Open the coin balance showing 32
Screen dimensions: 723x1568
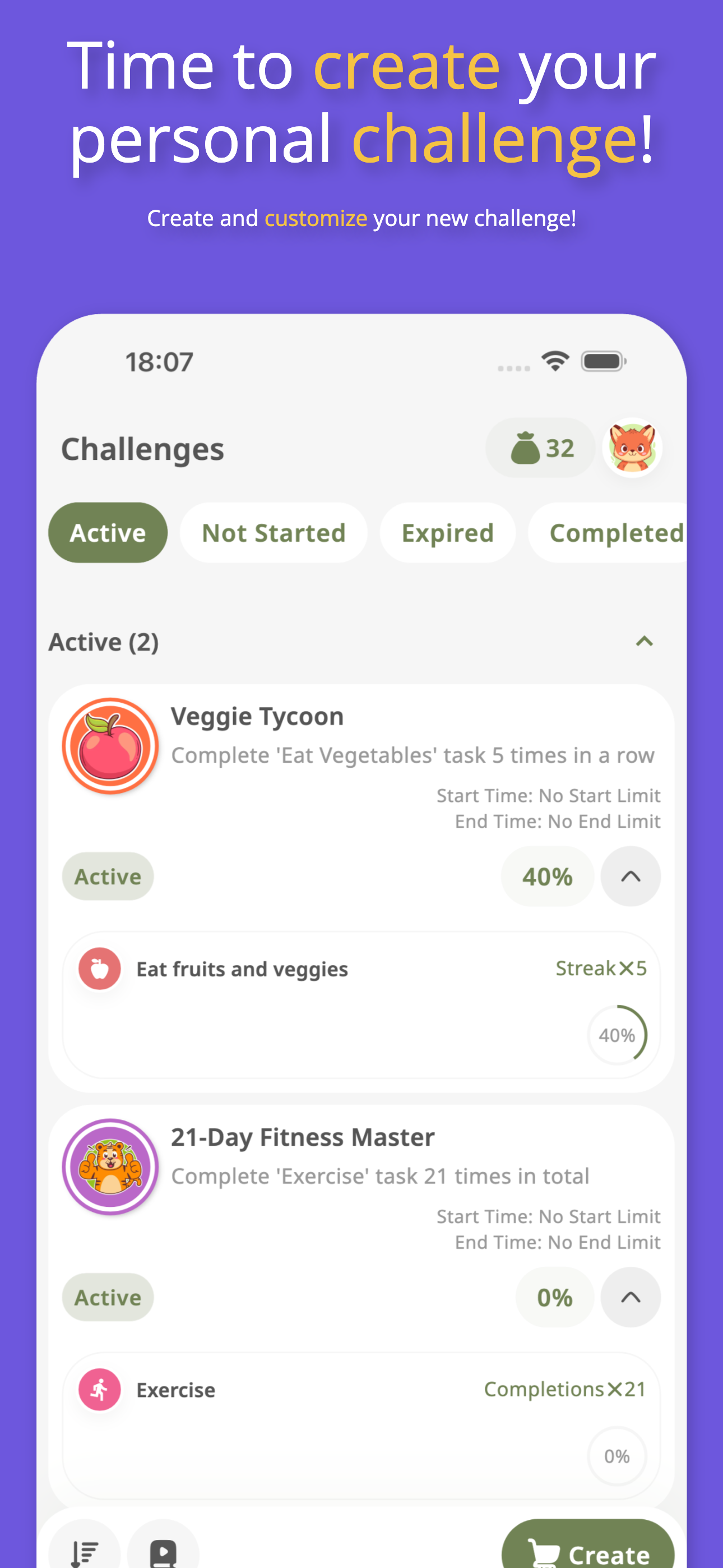pyautogui.click(x=539, y=448)
